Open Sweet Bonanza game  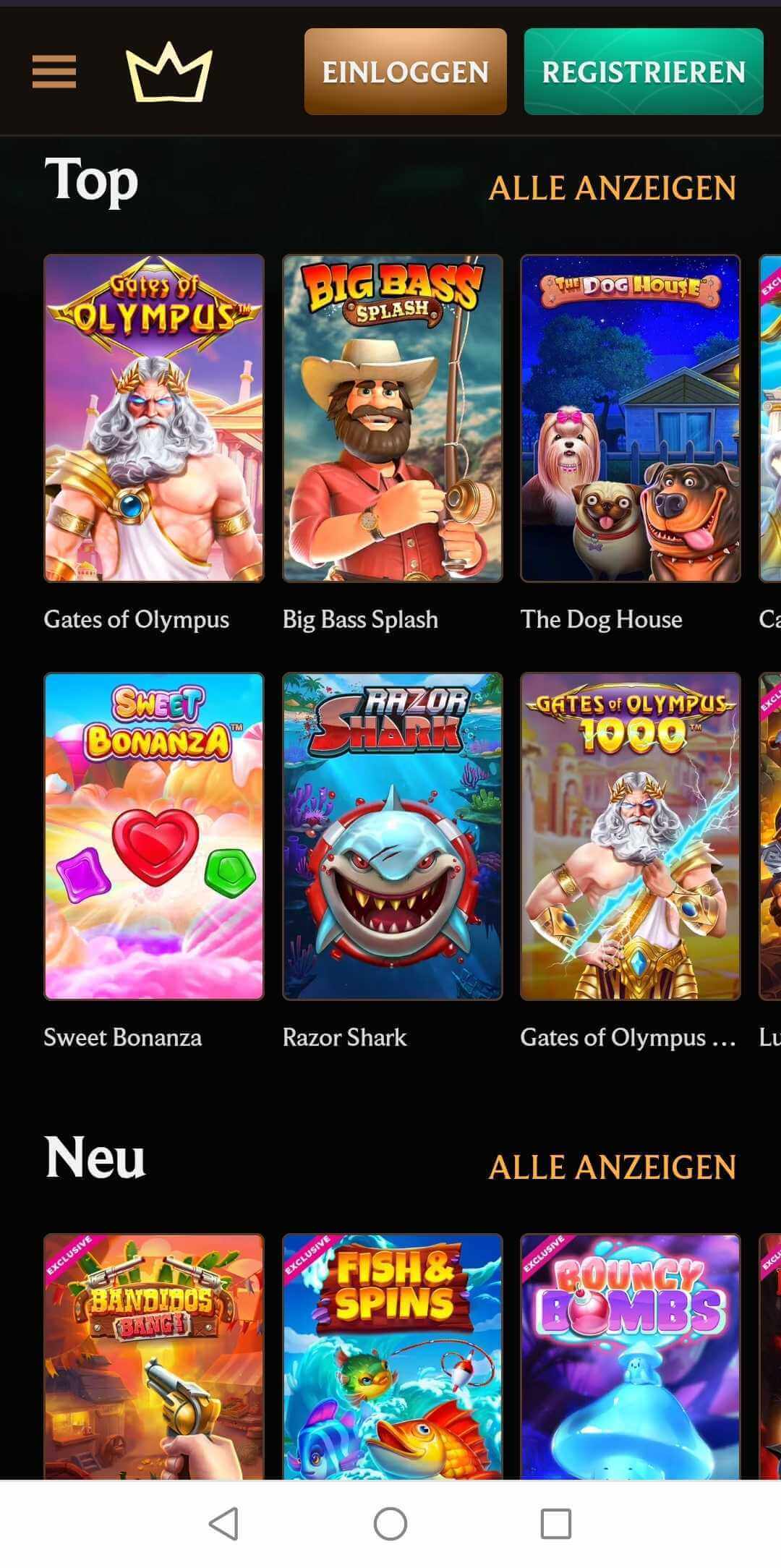coord(154,836)
